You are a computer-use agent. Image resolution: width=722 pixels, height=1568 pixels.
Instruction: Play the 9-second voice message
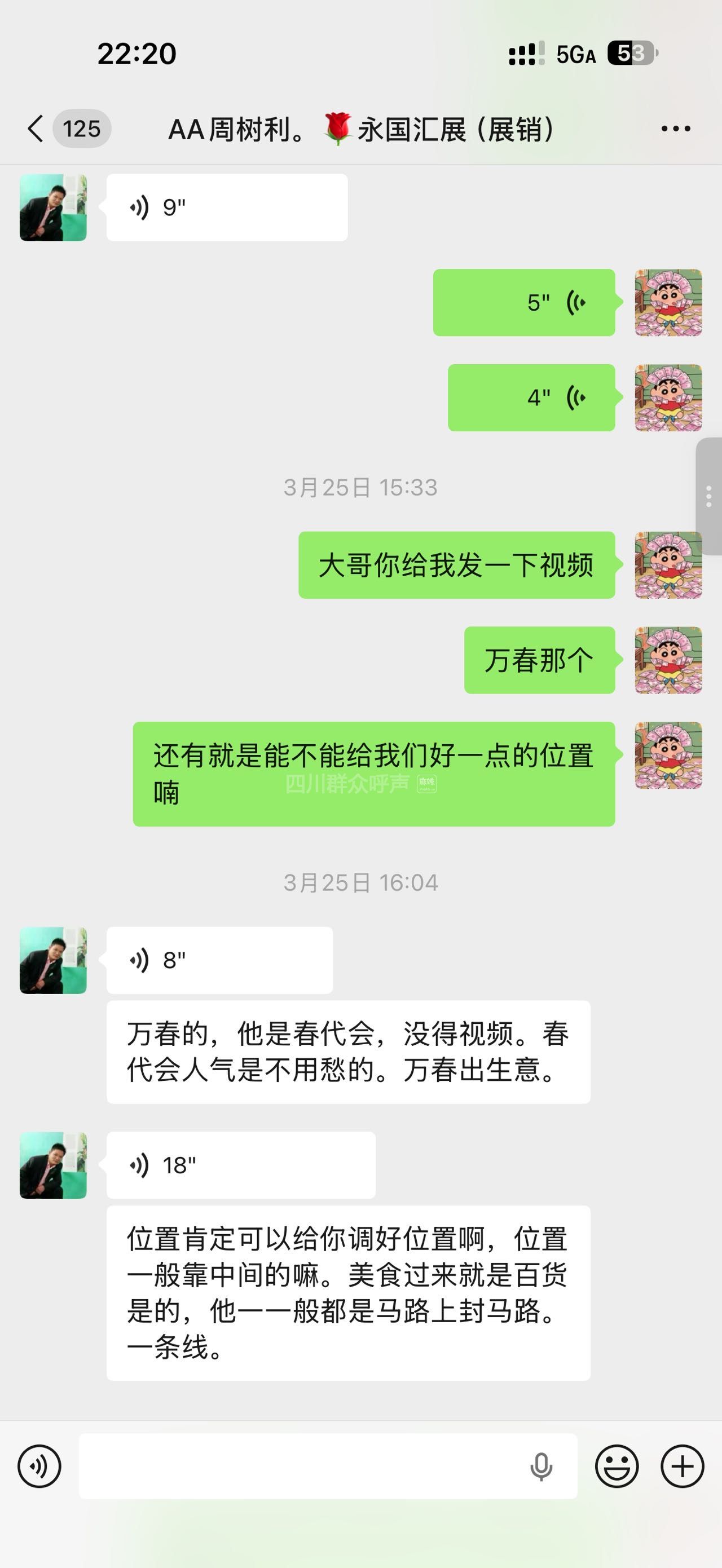point(226,207)
